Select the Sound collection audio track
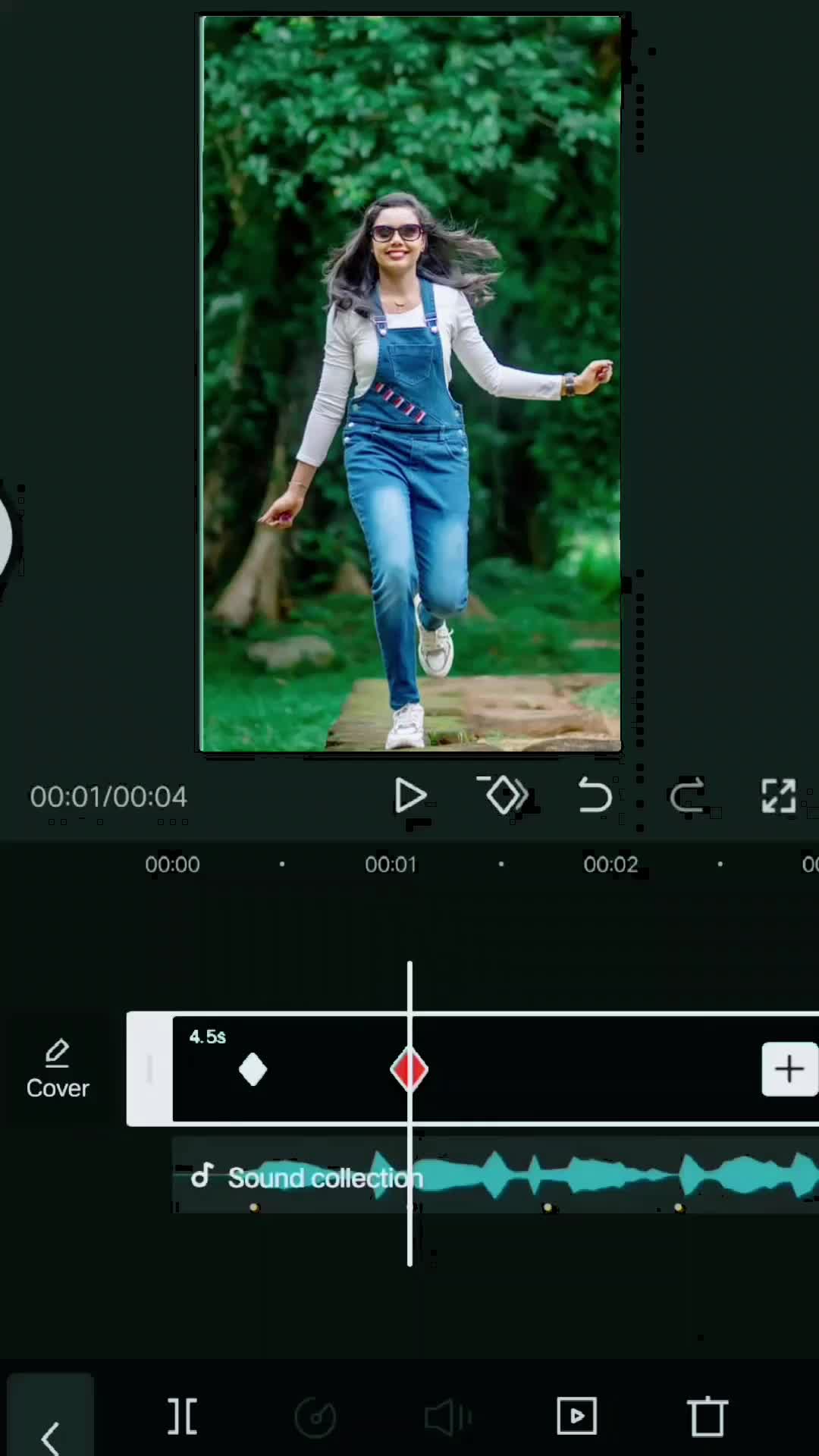 point(496,1175)
